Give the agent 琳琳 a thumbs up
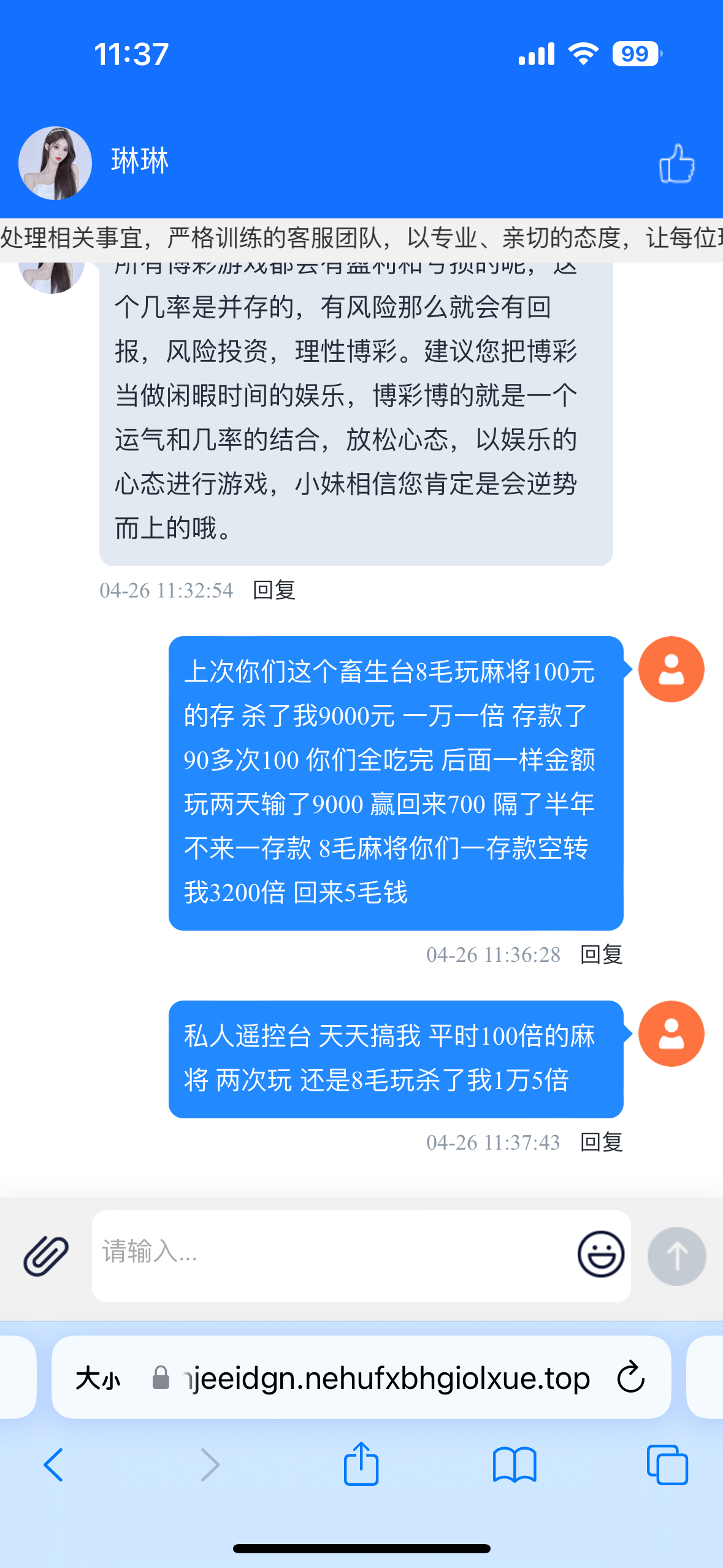This screenshot has width=723, height=1568. click(676, 164)
